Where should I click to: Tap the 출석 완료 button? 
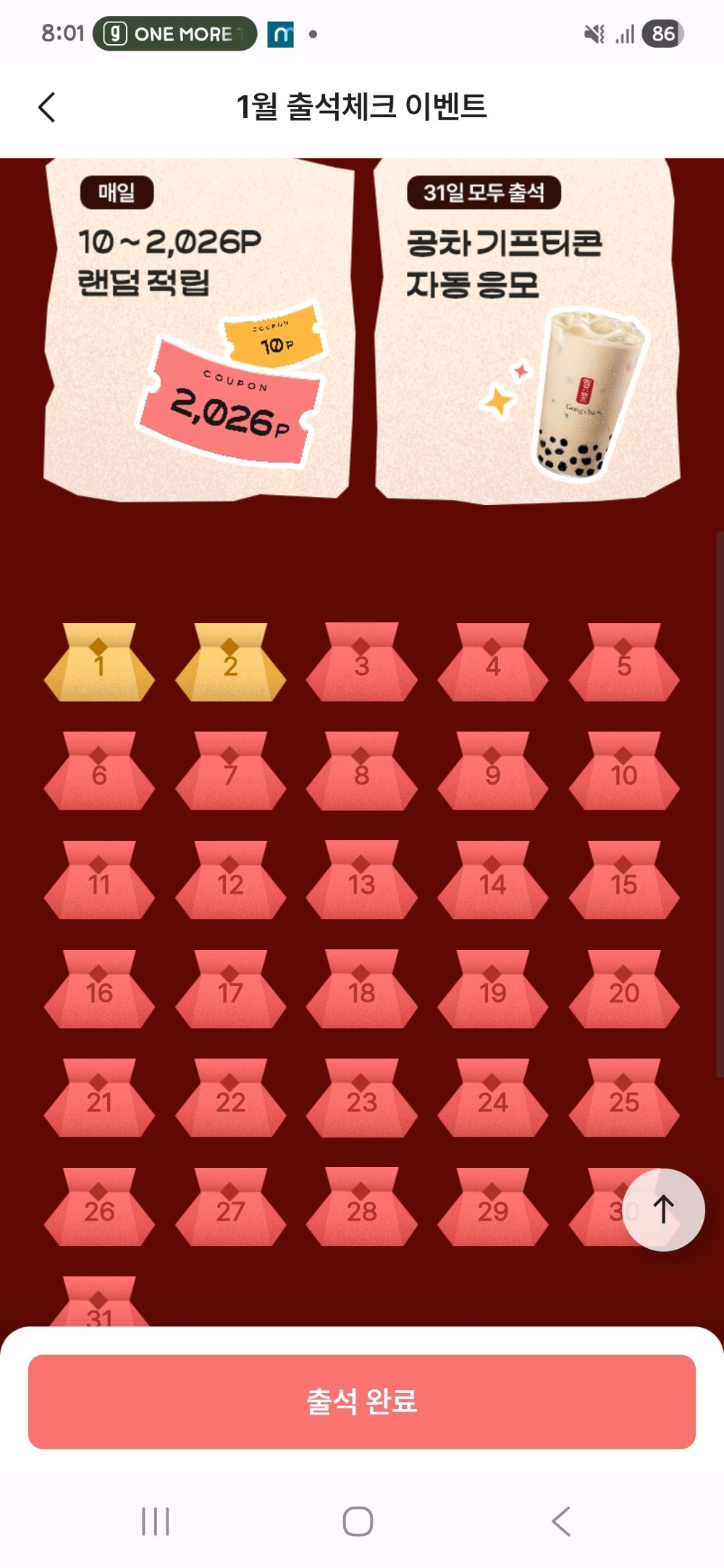[362, 1402]
